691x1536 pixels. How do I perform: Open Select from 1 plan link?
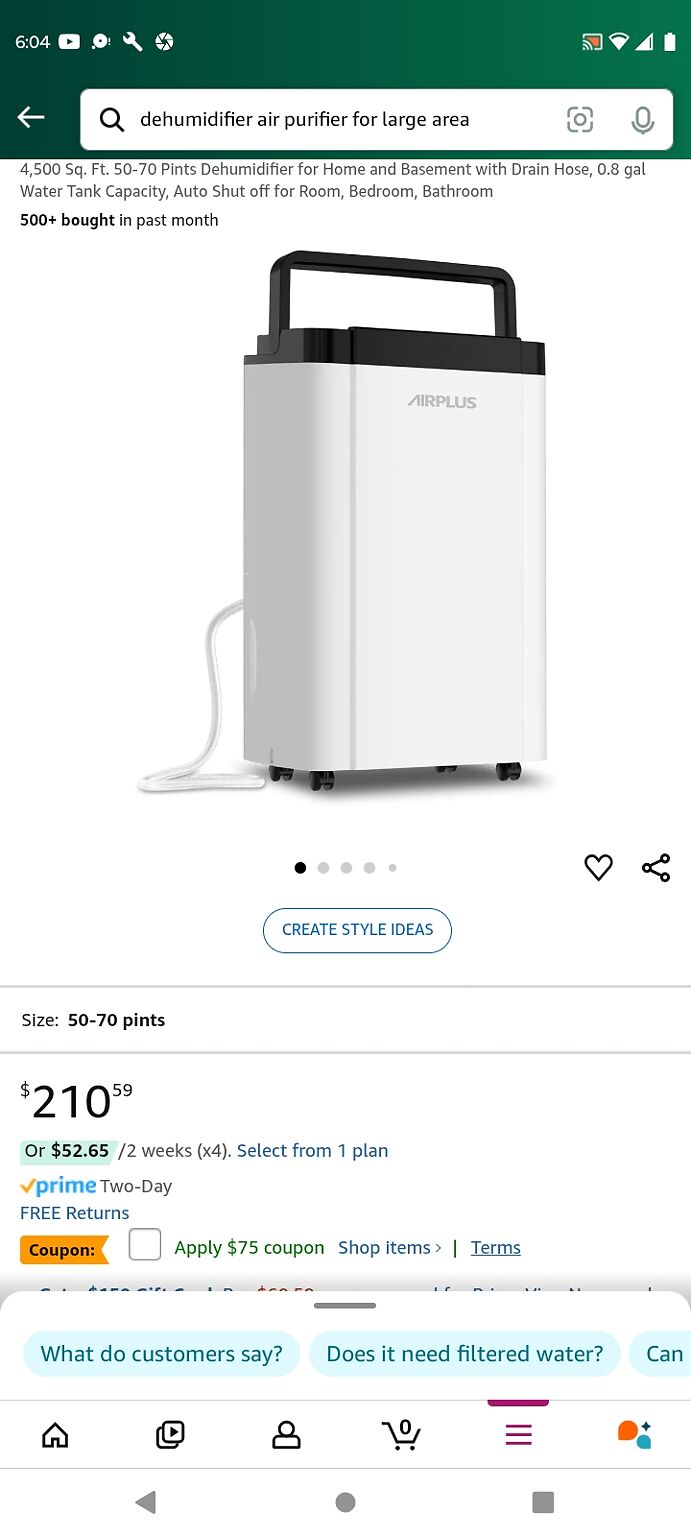click(312, 1151)
